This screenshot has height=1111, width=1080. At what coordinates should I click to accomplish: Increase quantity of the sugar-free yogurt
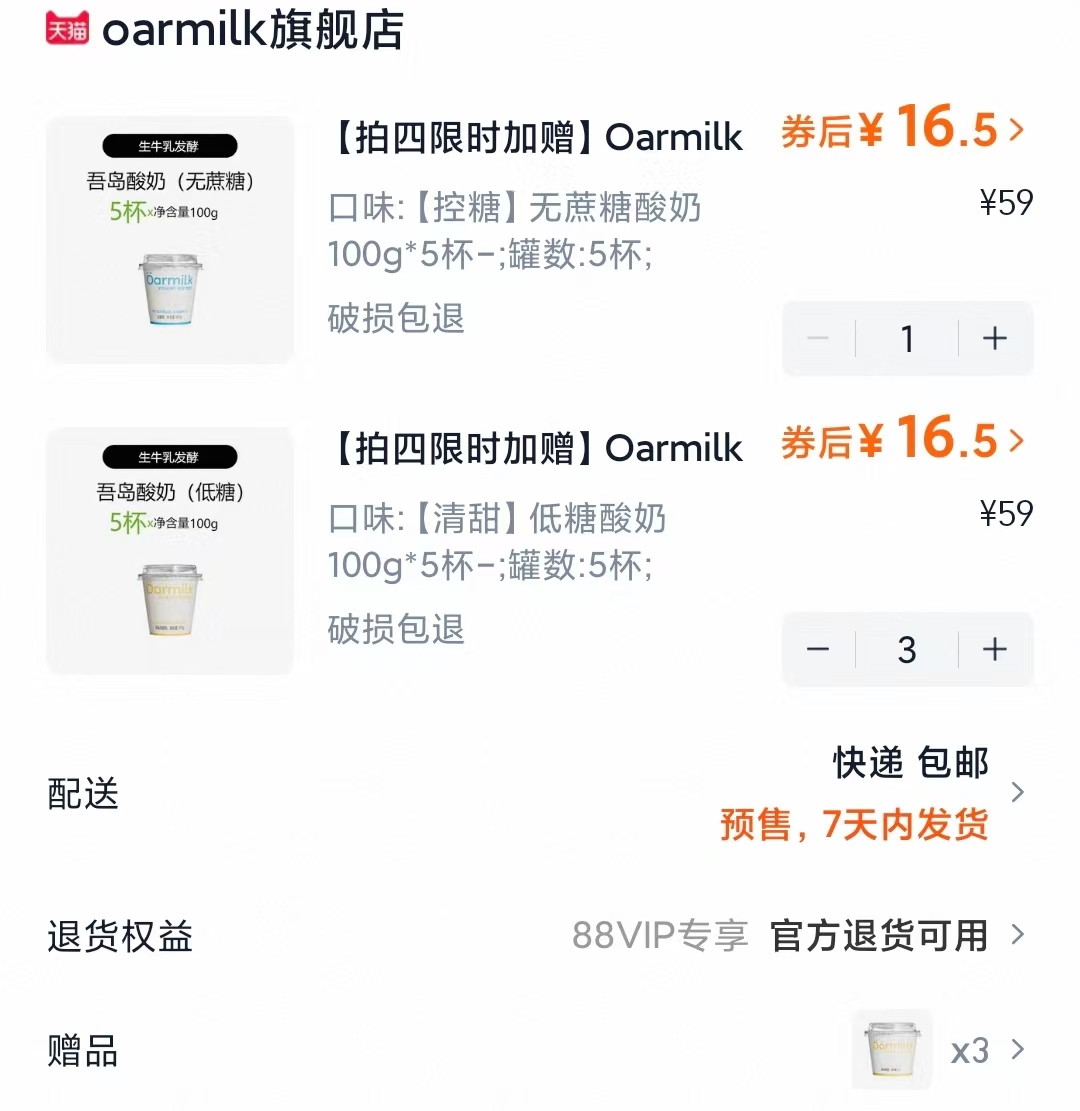coord(994,338)
